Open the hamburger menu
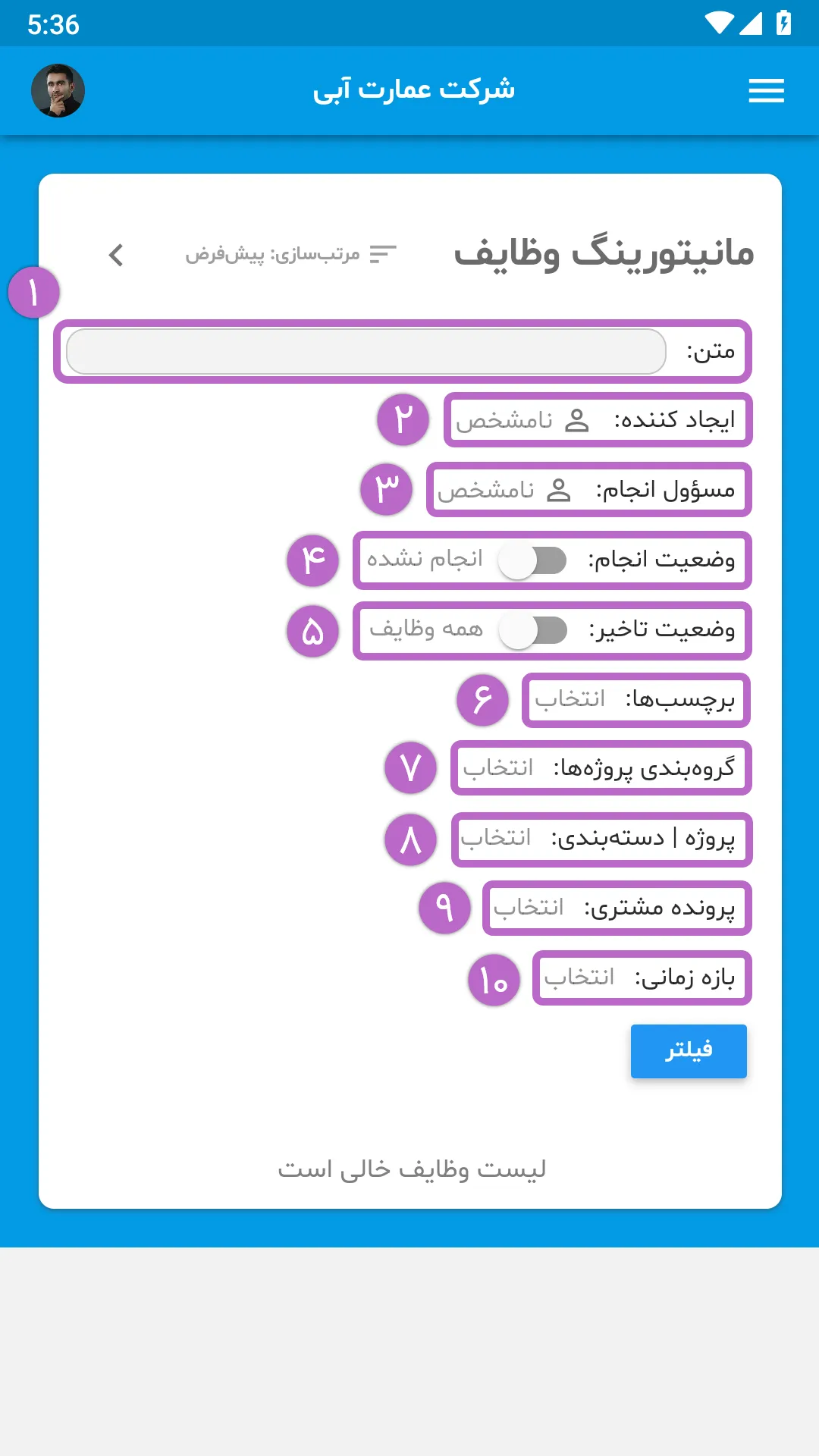The height and width of the screenshot is (1456, 819). pos(766,91)
